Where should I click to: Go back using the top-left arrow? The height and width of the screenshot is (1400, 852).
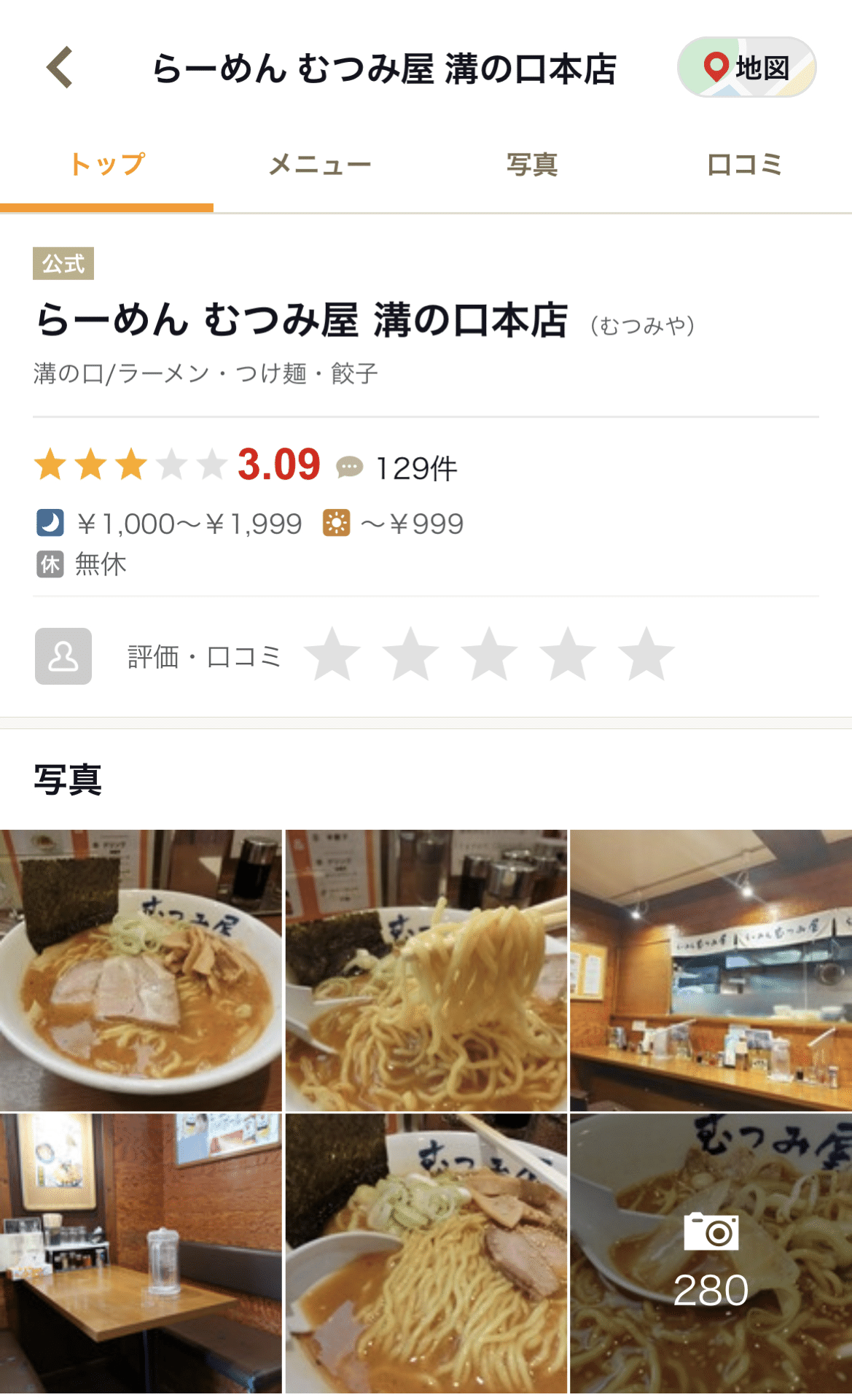(60, 68)
